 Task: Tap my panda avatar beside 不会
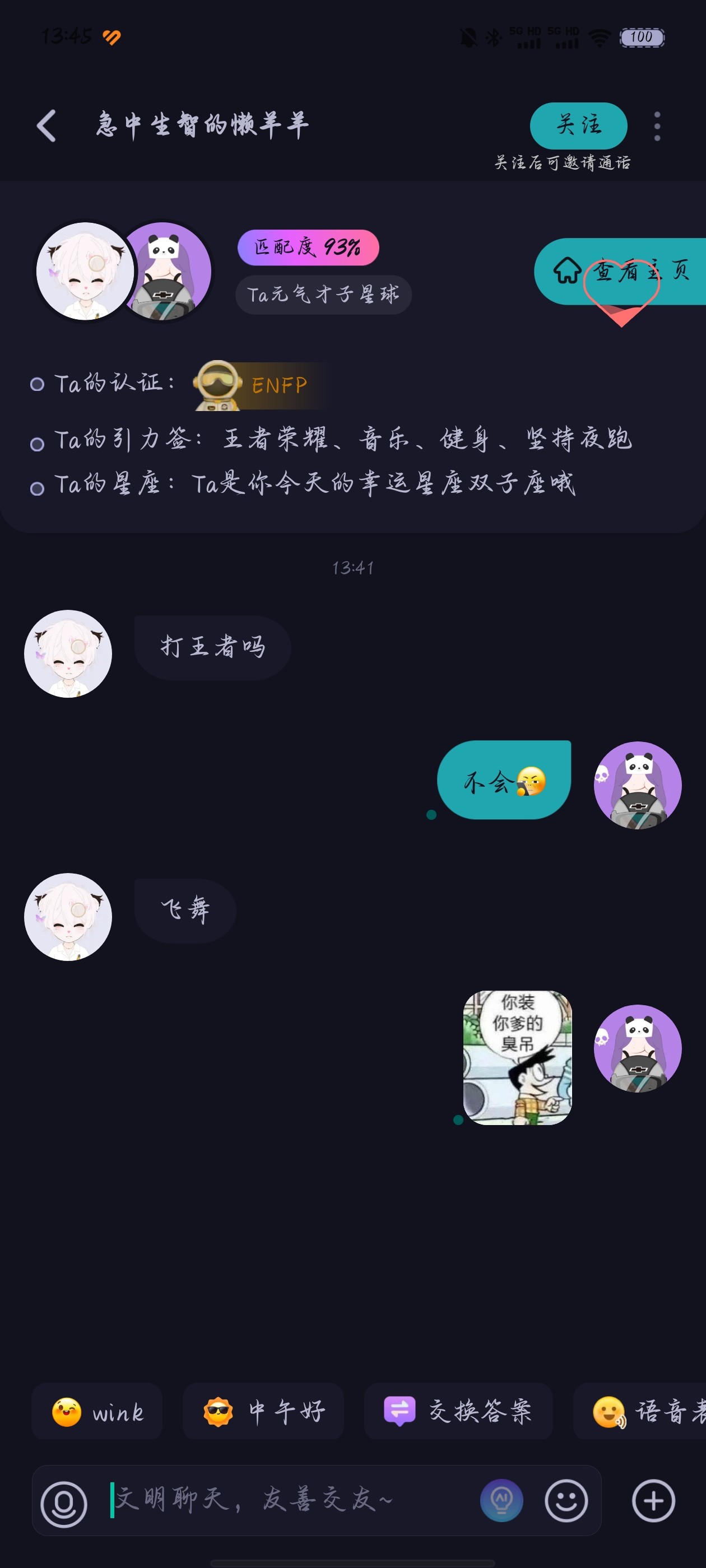638,785
